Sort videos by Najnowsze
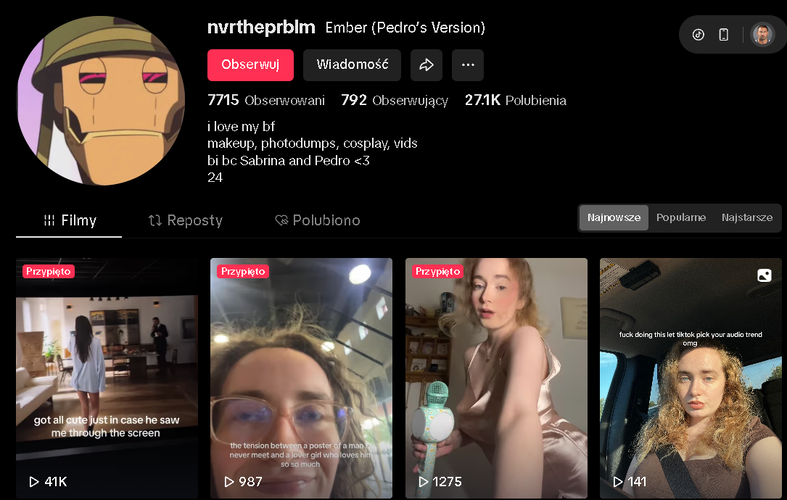787x500 pixels. click(x=614, y=217)
